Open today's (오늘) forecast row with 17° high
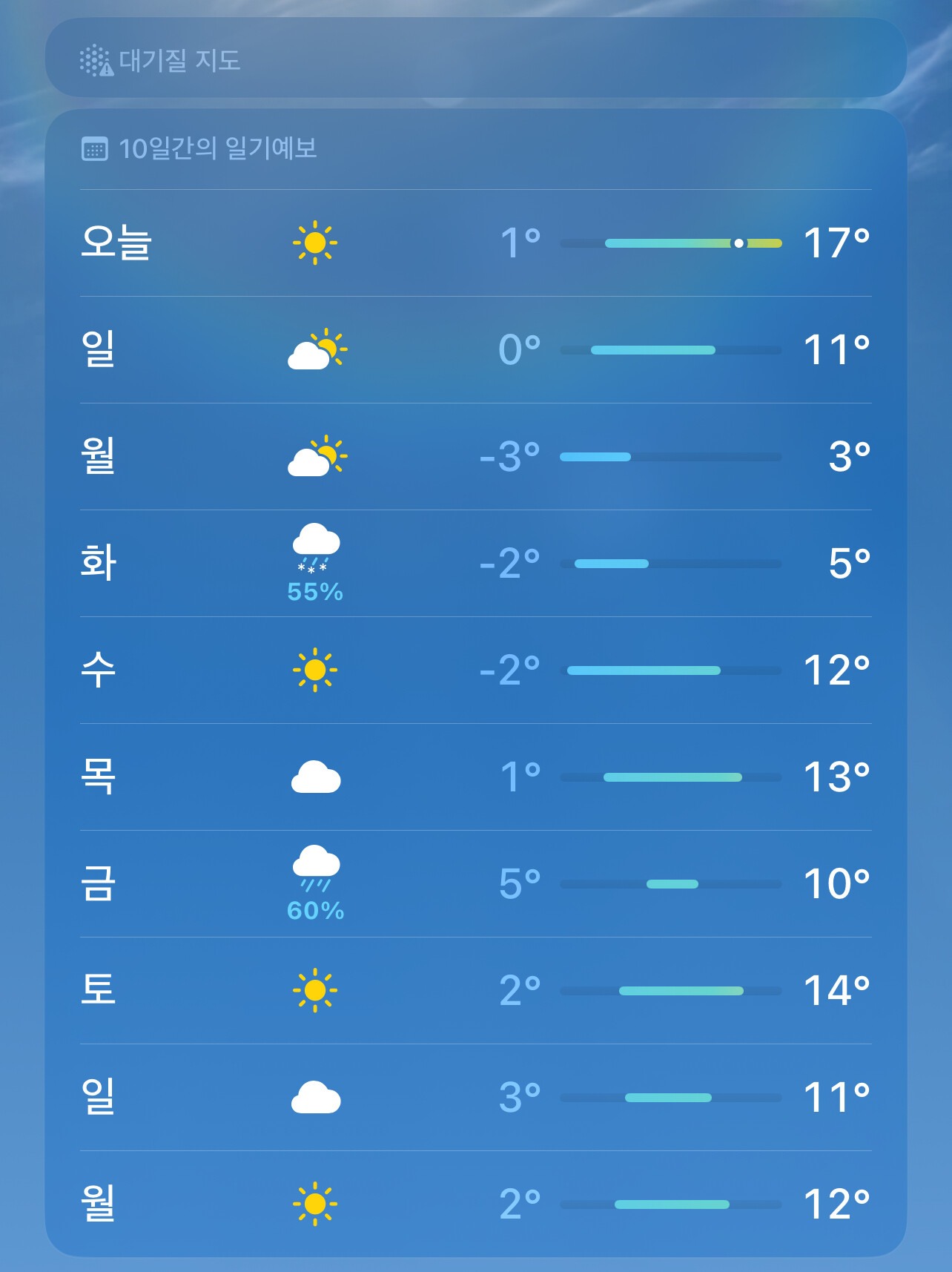 point(475,243)
